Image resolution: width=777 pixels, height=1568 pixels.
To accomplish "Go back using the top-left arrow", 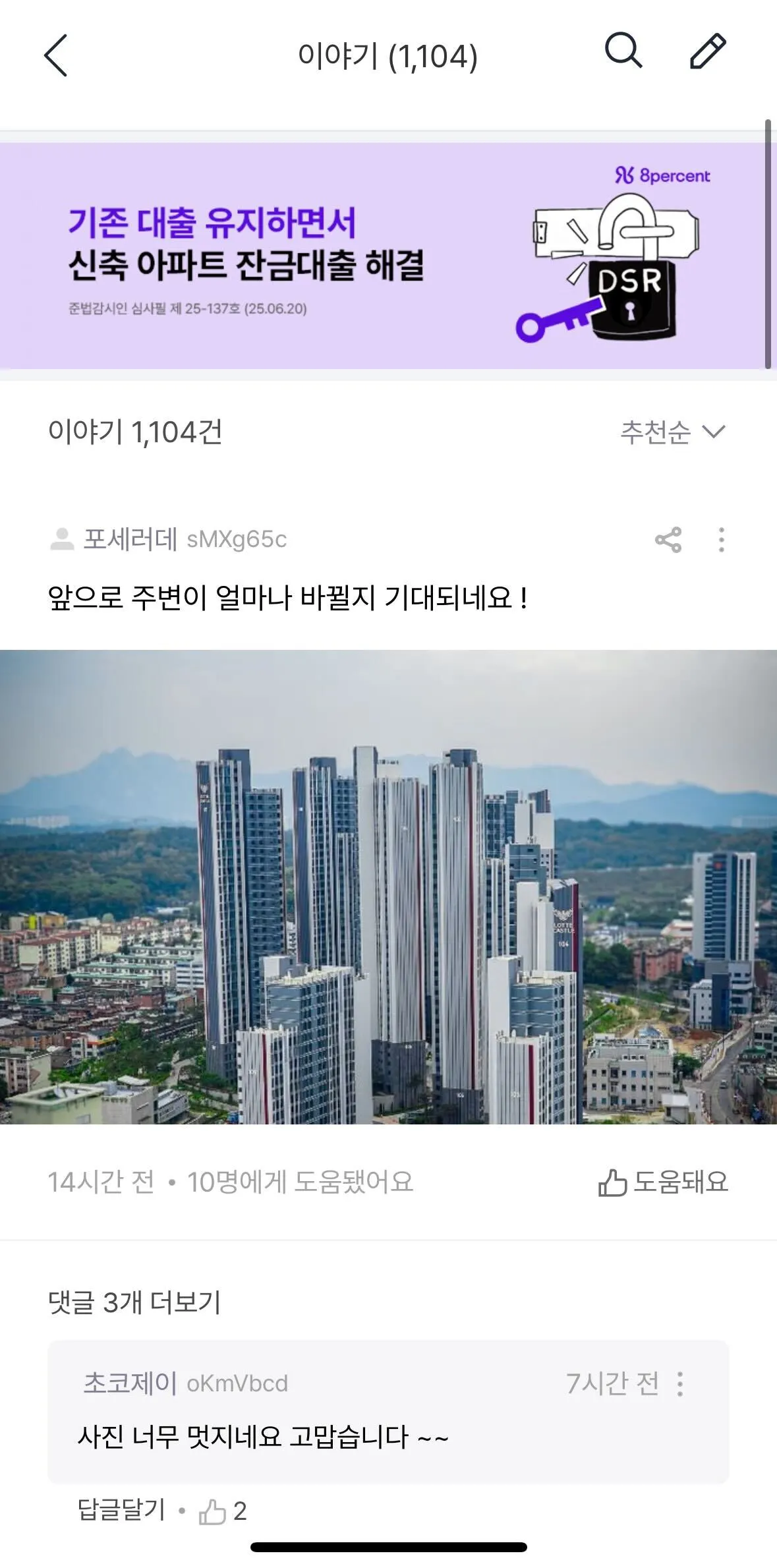I will click(56, 55).
